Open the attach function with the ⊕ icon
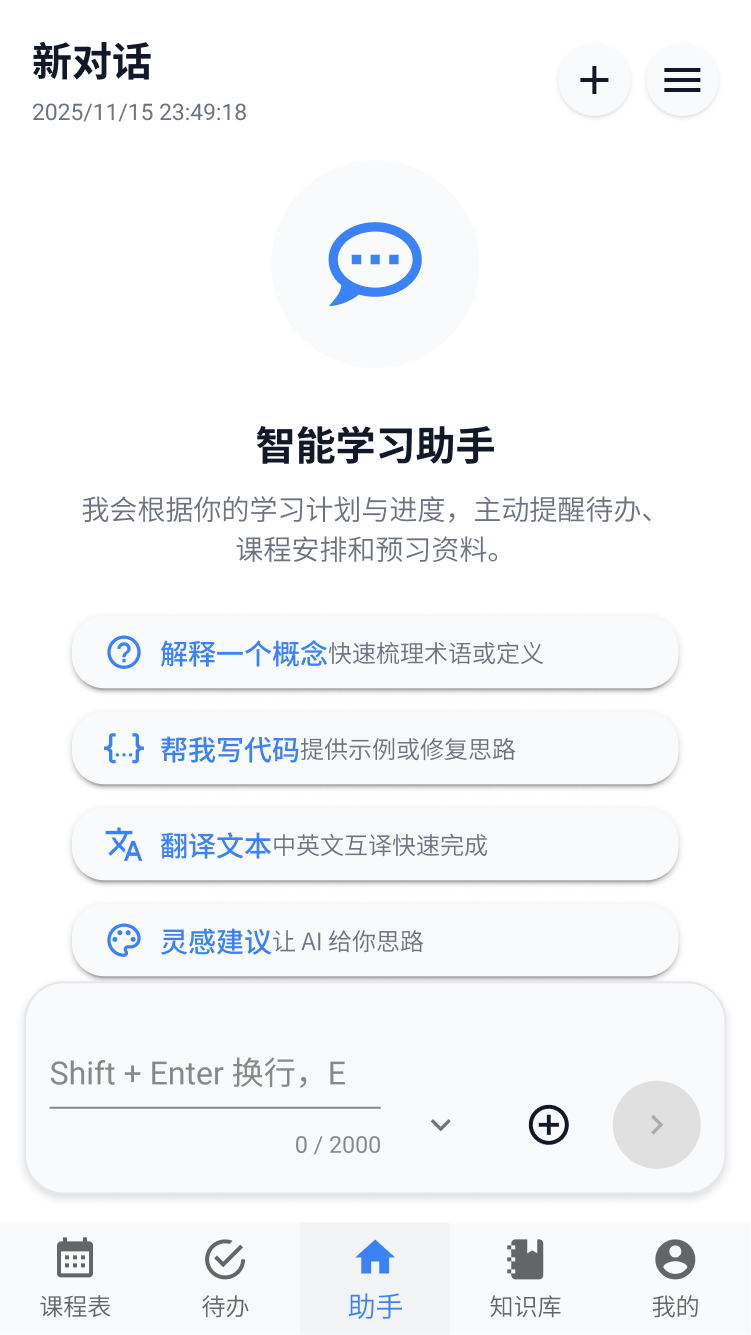Viewport: 751px width, 1335px height. point(548,1125)
